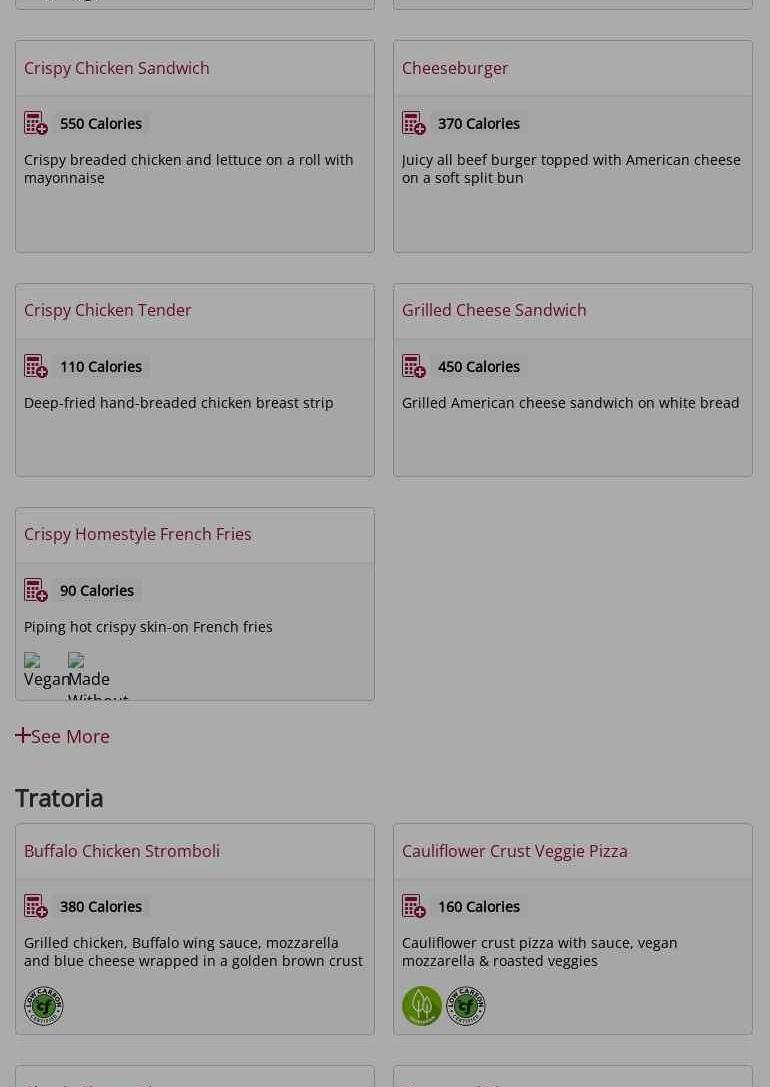Show nutrition for Crispy Chicken Tender 110 Calories
770x1087 pixels.
tap(36, 366)
